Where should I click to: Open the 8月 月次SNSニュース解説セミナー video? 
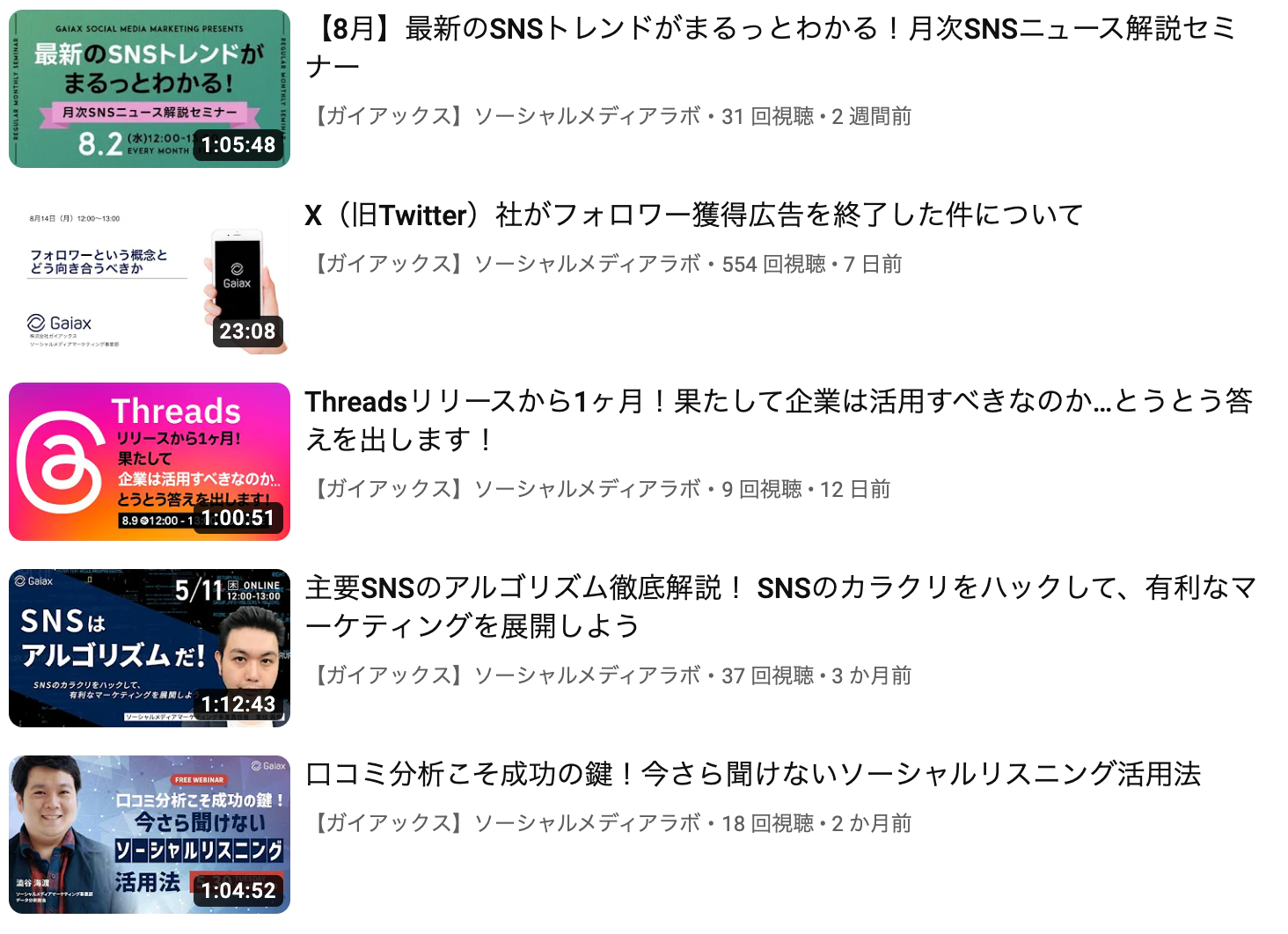771,30
